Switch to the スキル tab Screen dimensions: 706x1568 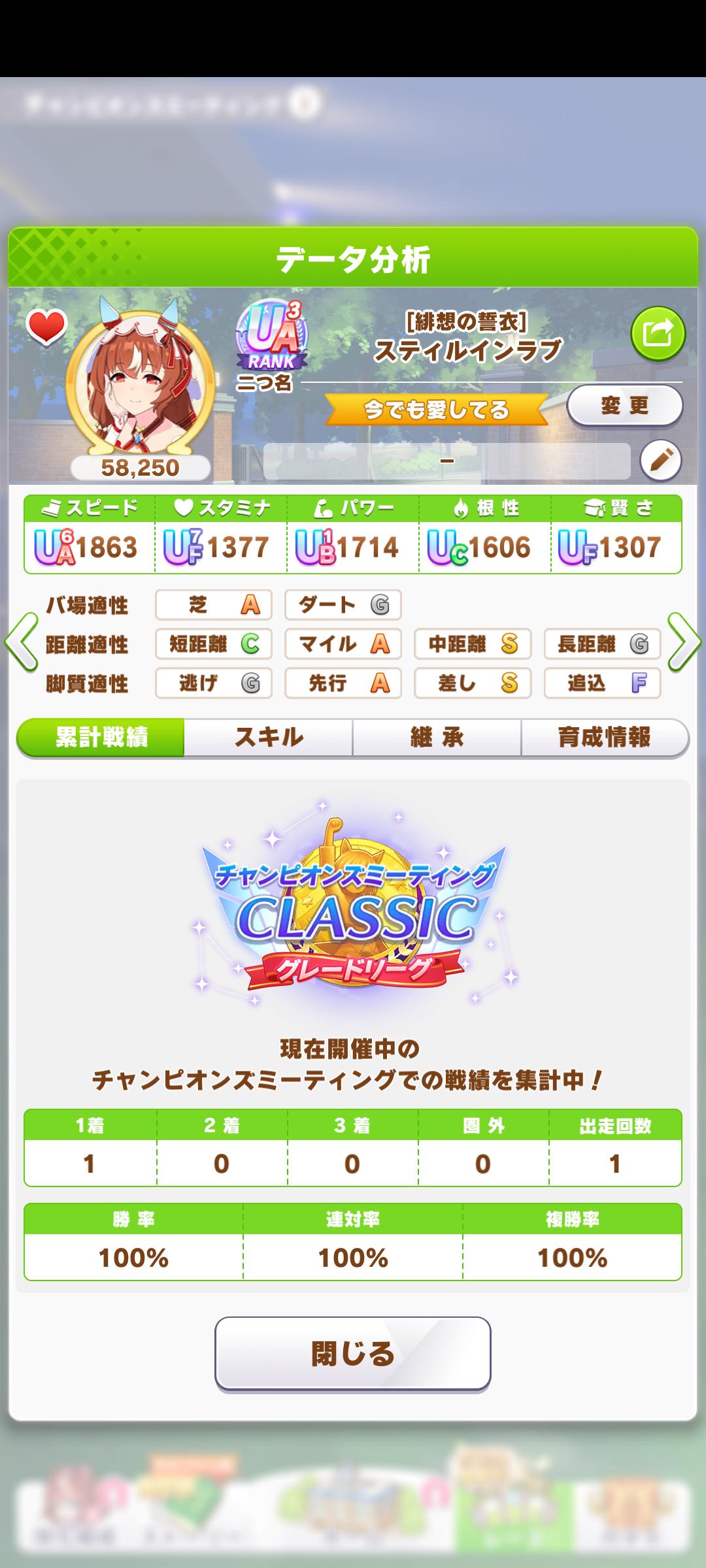coord(269,738)
